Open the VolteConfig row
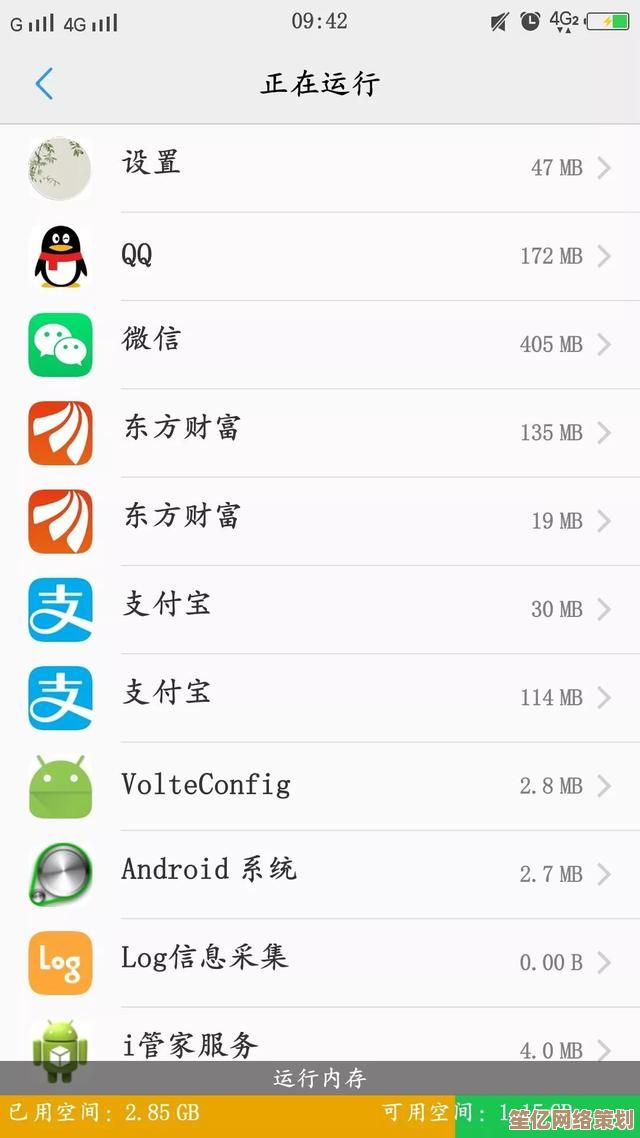Viewport: 640px width, 1138px height. click(320, 785)
